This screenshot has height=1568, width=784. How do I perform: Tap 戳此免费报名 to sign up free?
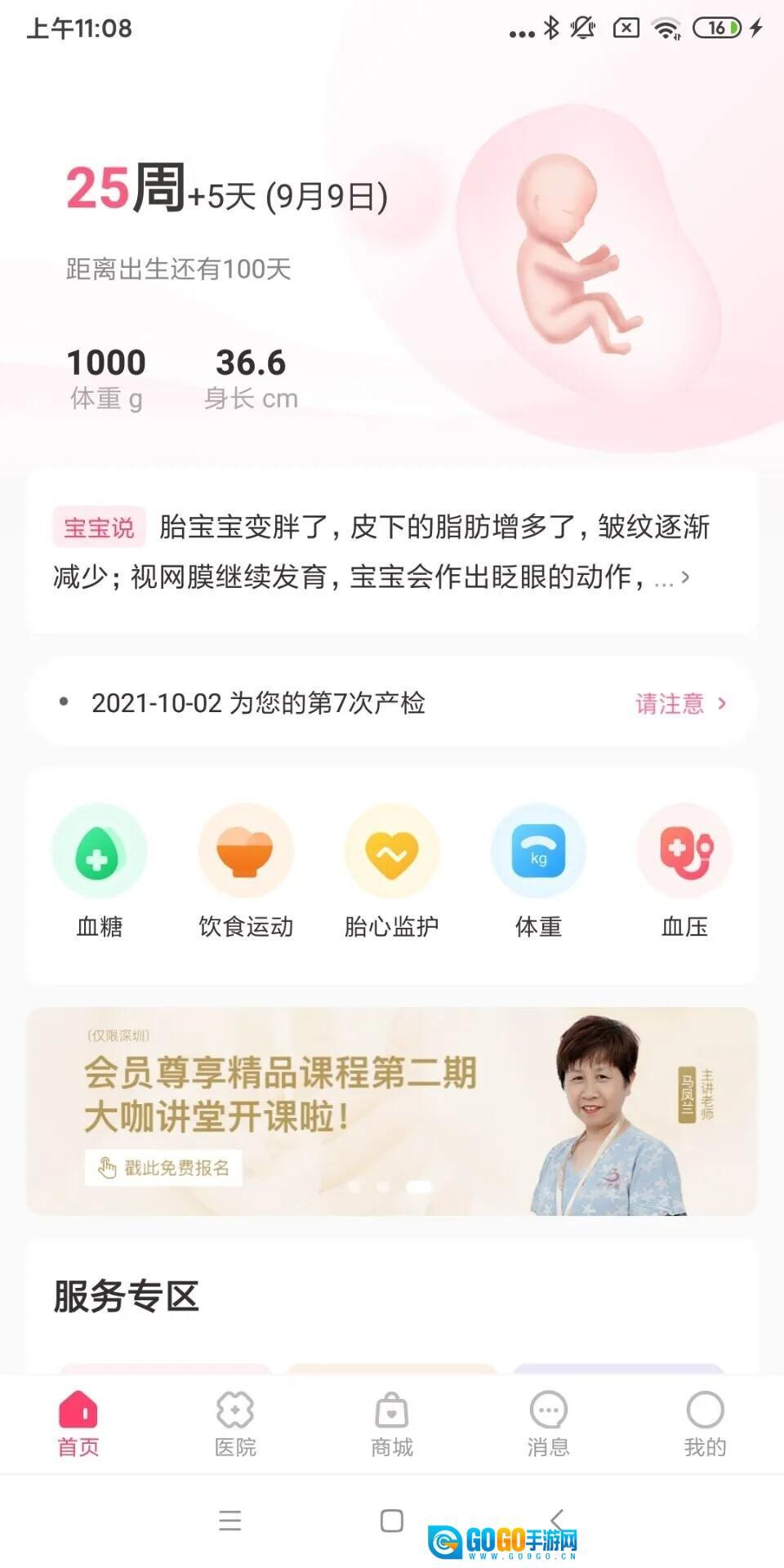(163, 1168)
